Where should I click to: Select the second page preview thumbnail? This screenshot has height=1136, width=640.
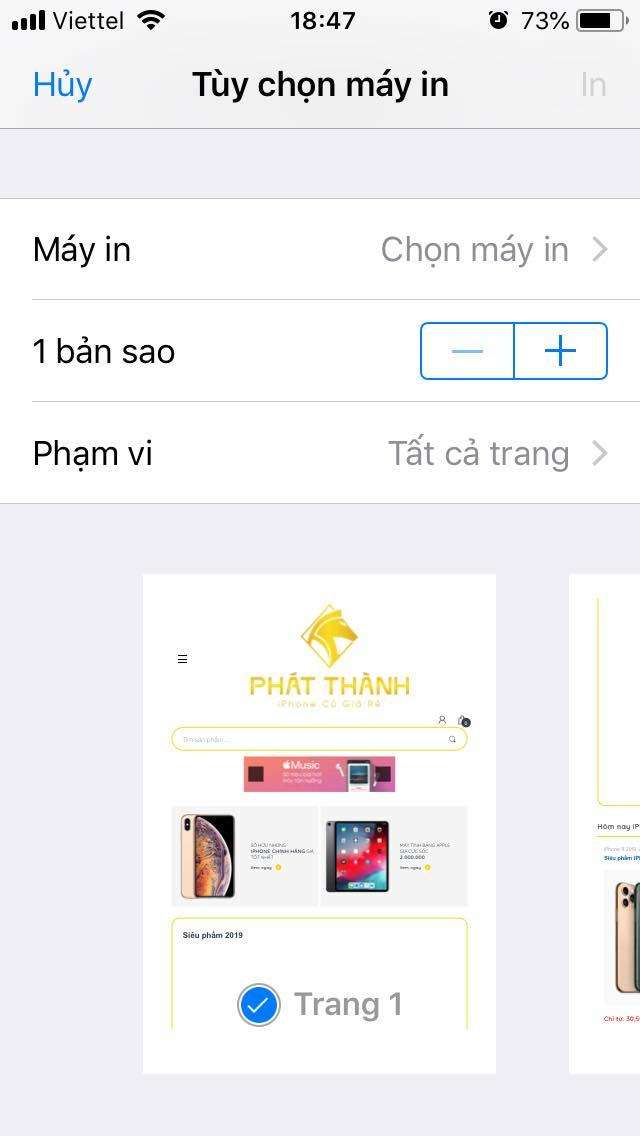click(x=606, y=820)
